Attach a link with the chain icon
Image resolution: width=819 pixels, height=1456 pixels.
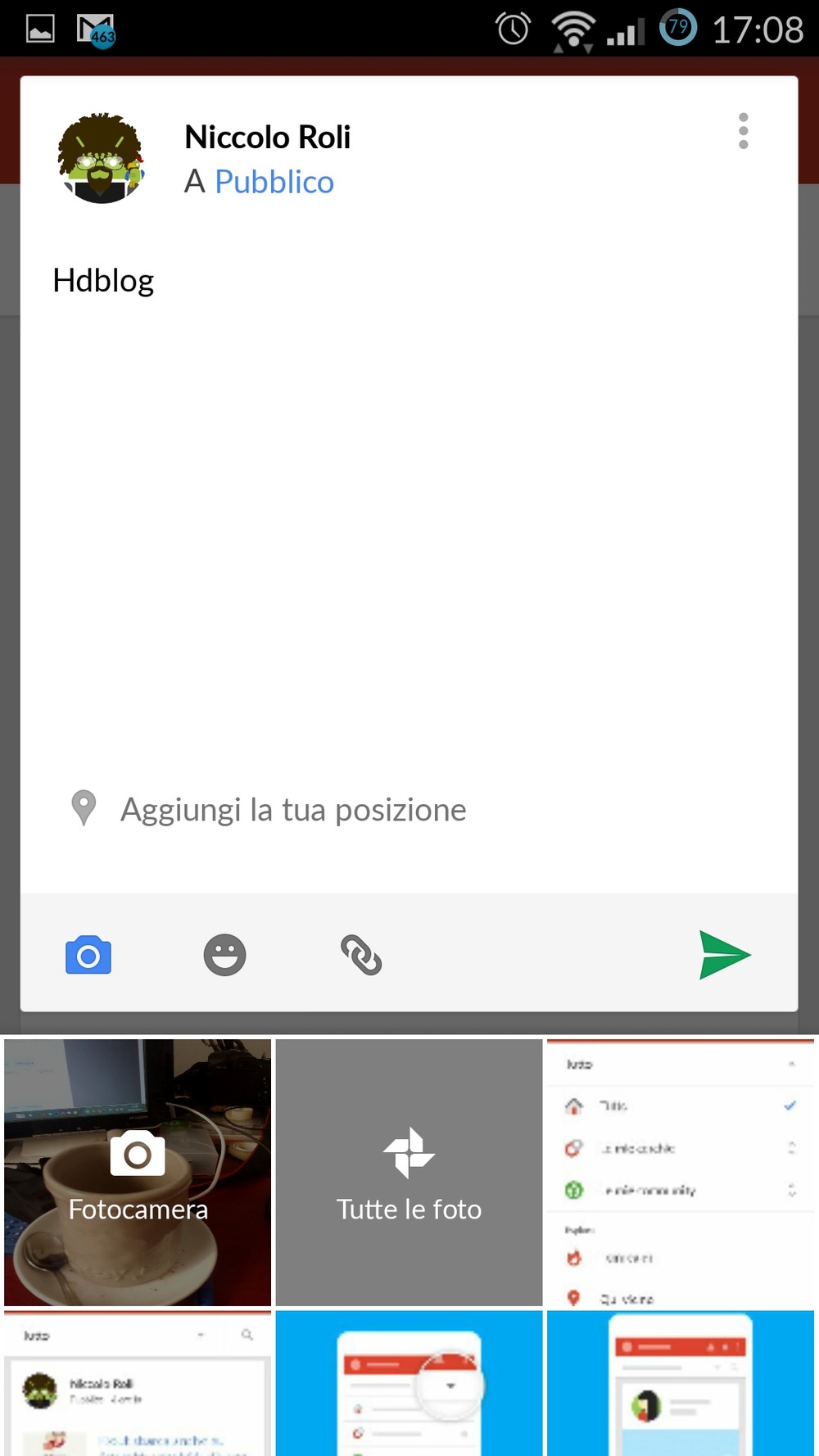[x=361, y=955]
